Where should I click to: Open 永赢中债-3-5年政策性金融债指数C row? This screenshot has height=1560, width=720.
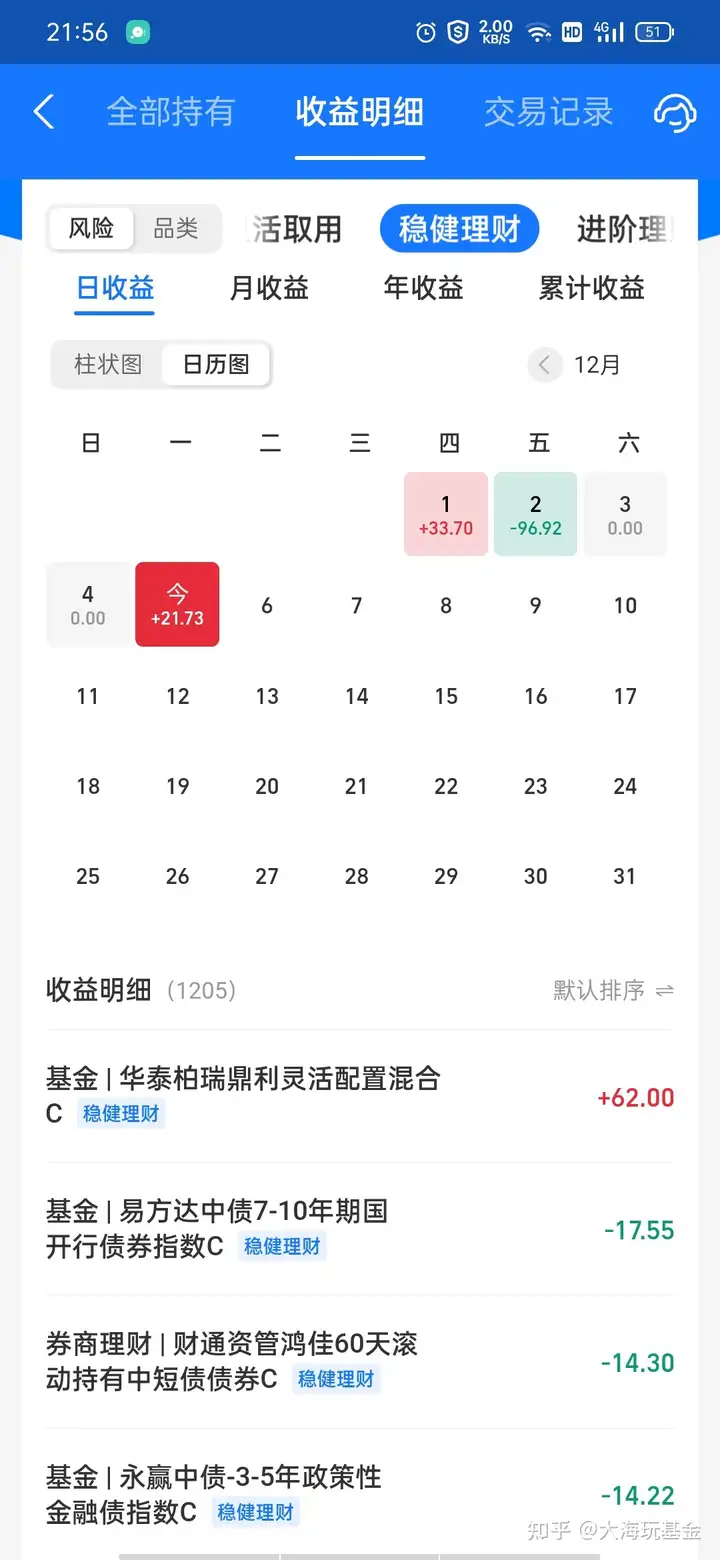point(300,1495)
